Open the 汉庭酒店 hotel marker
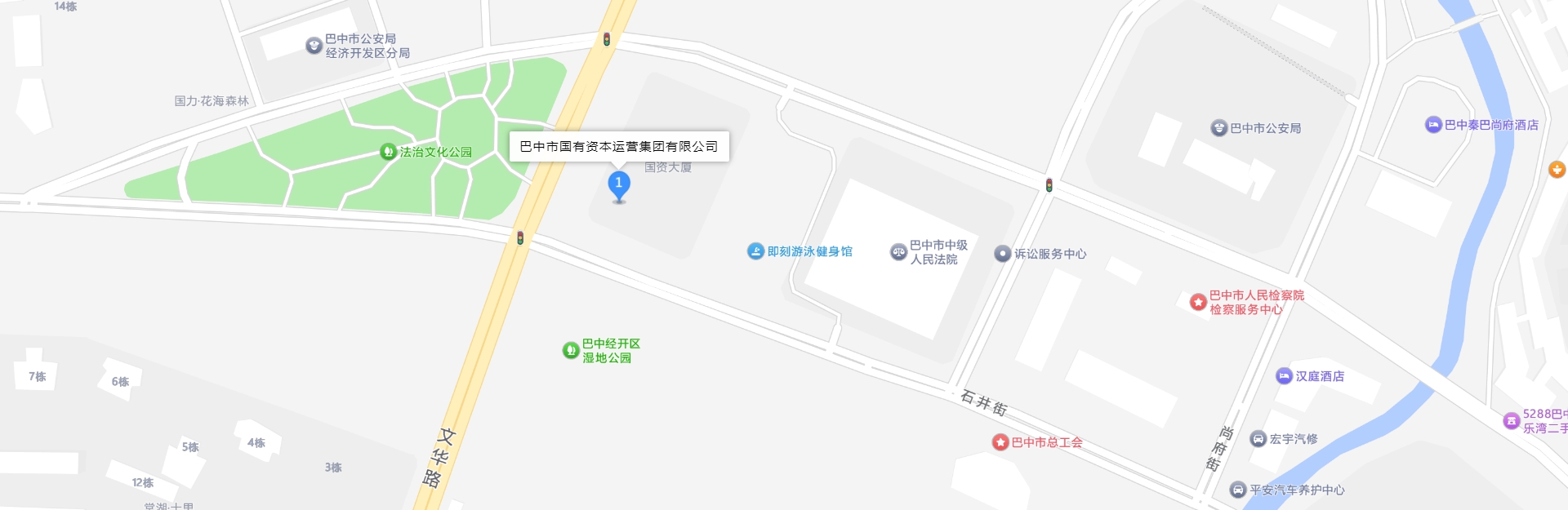The image size is (1568, 510). point(1284,376)
